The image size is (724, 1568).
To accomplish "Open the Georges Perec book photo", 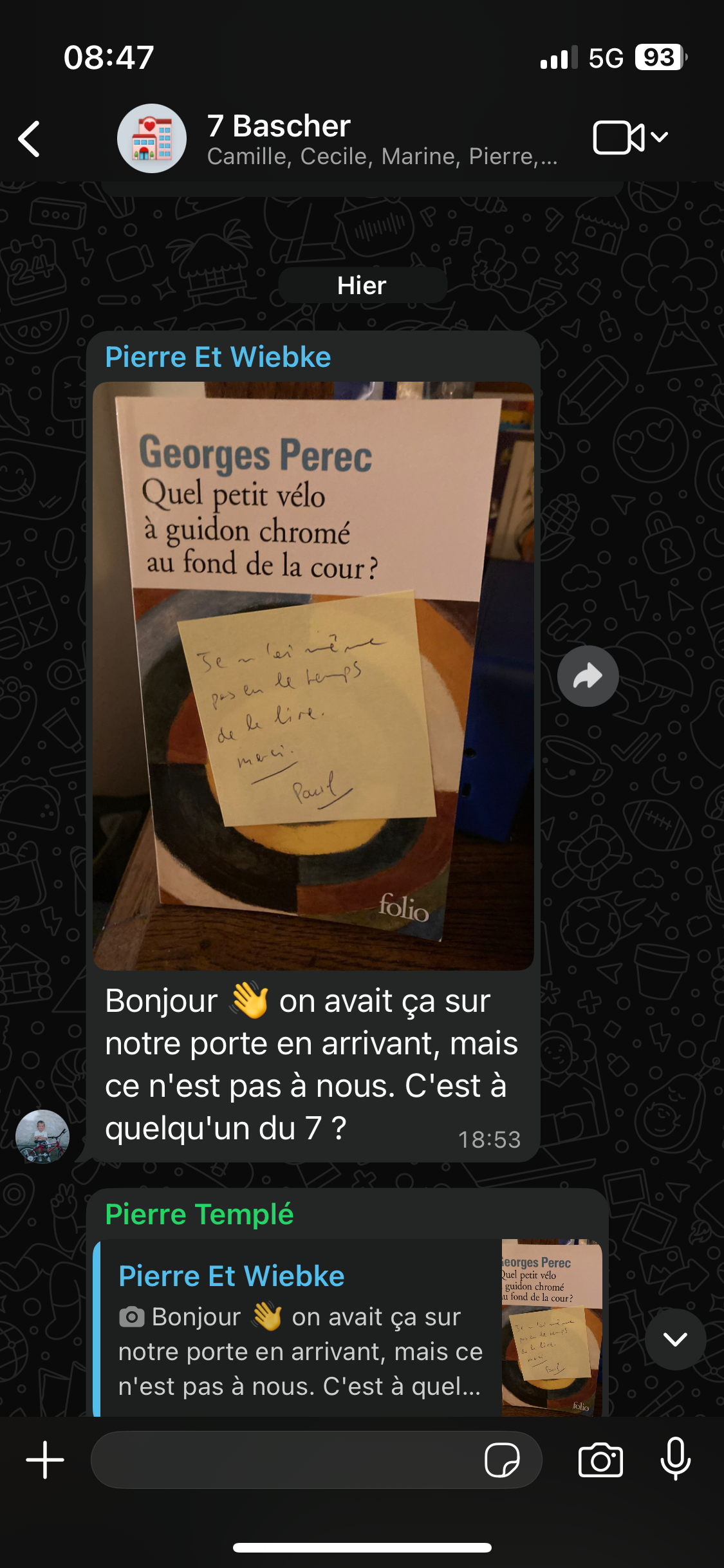I will coord(313,676).
